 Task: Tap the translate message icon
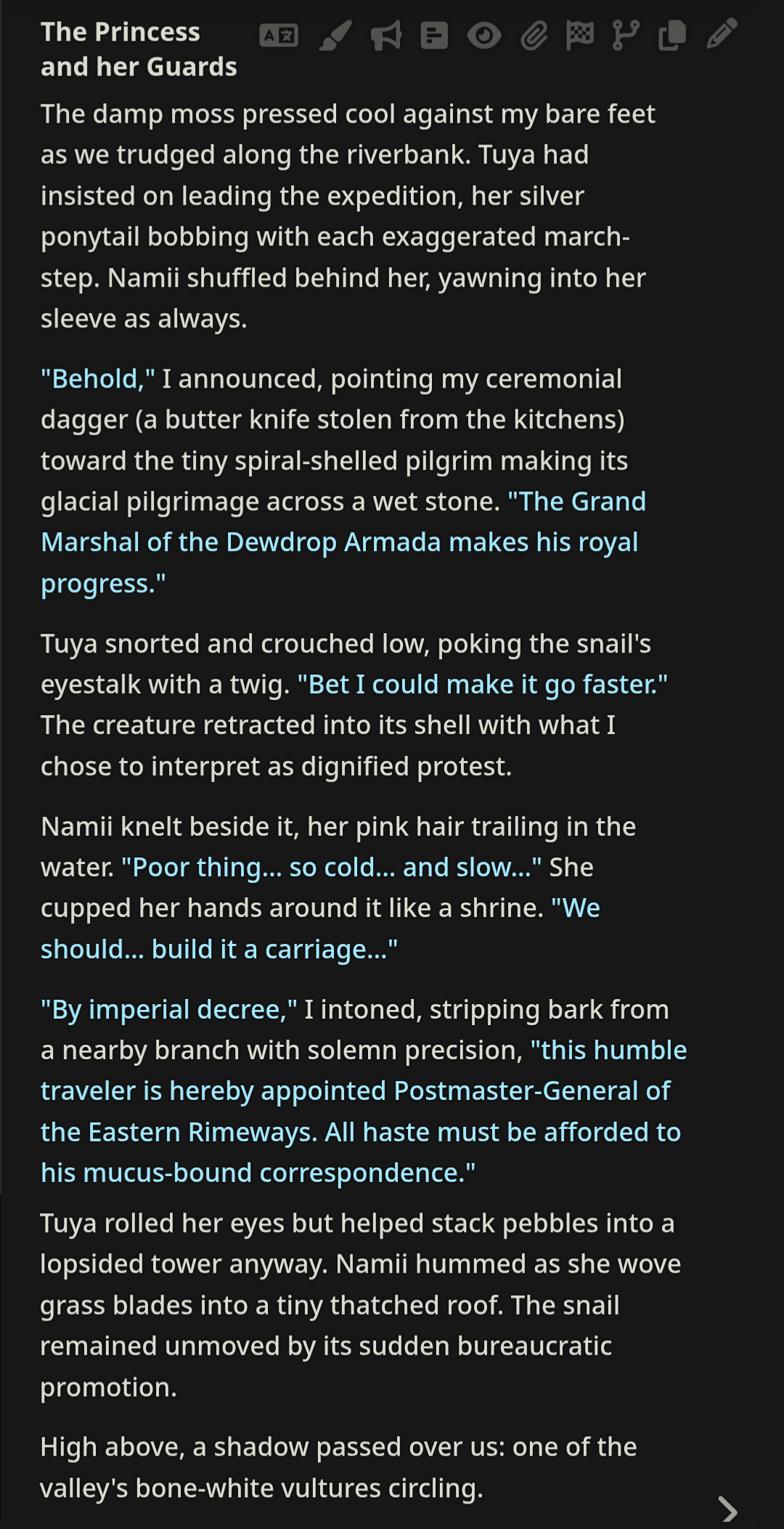(x=279, y=35)
